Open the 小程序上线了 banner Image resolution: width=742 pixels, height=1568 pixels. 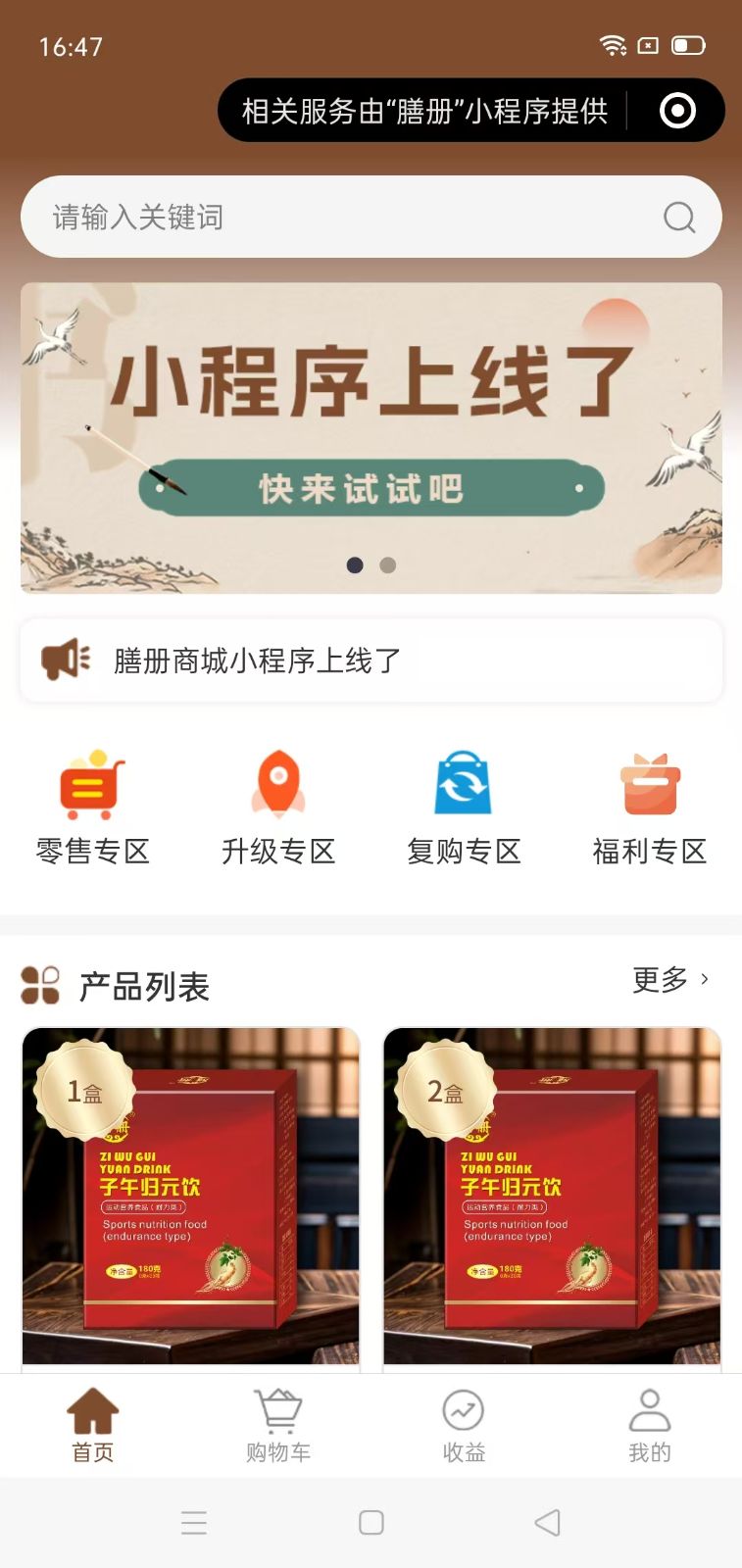tap(371, 438)
